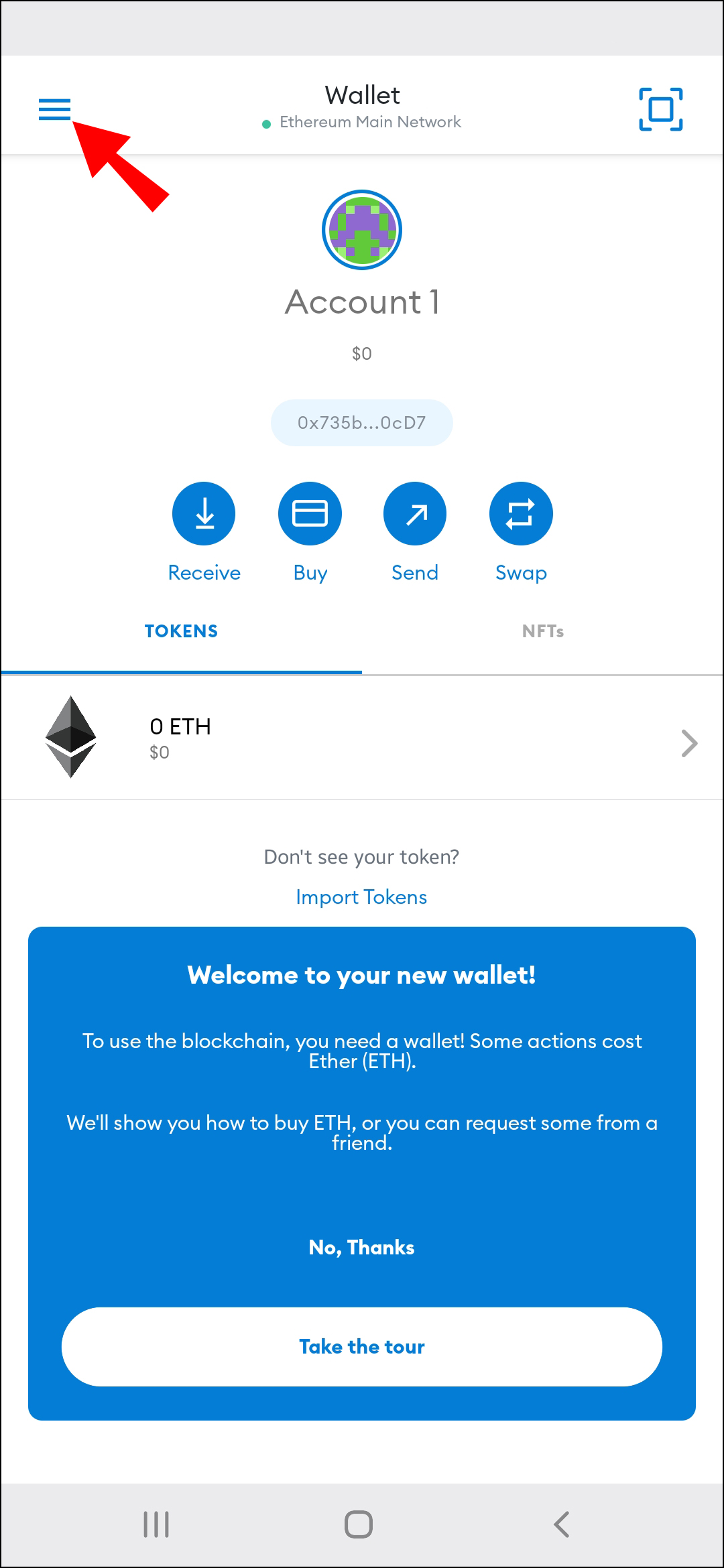
Task: Open the system recent apps view
Action: [156, 1524]
